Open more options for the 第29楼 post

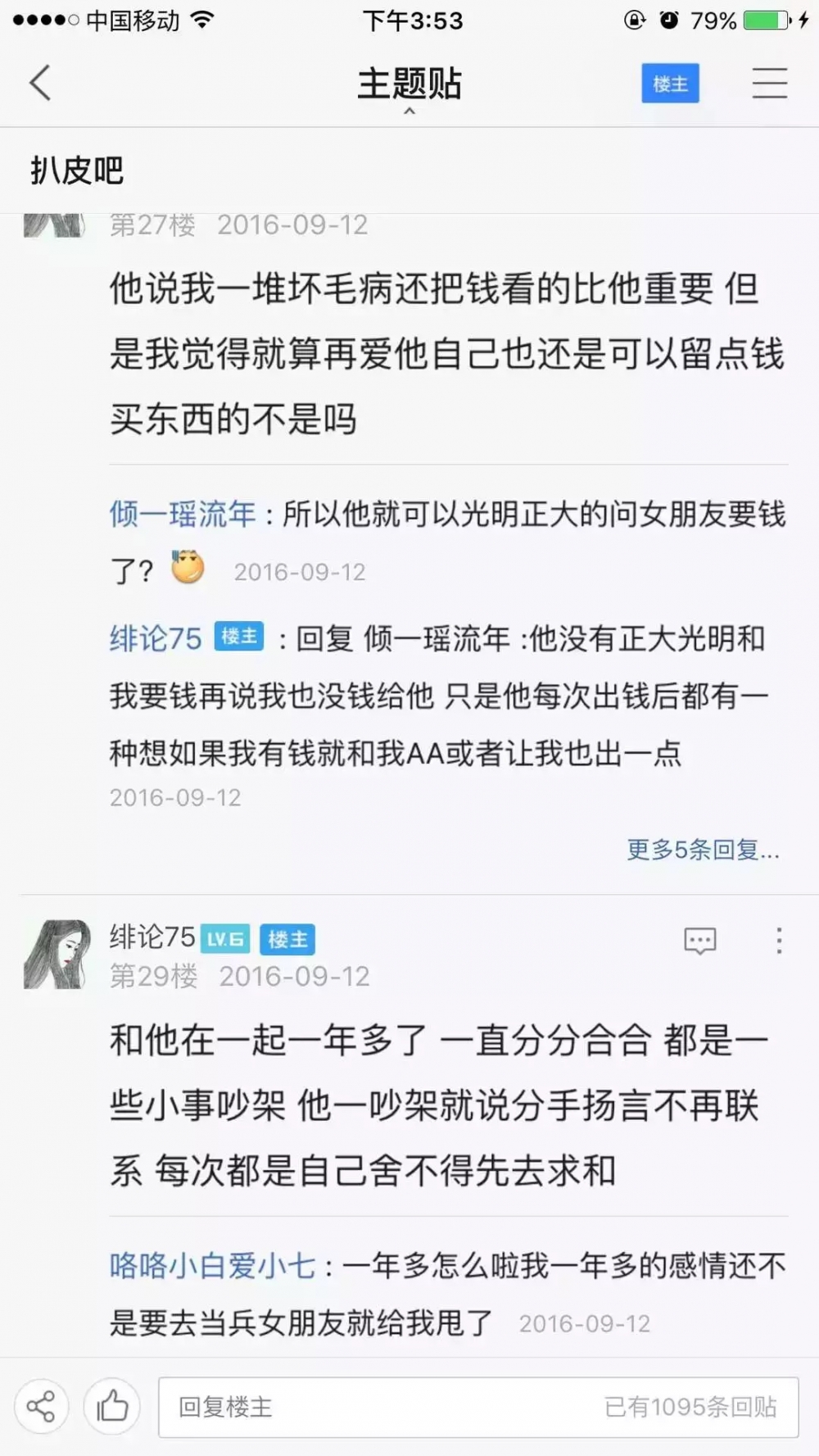(779, 941)
